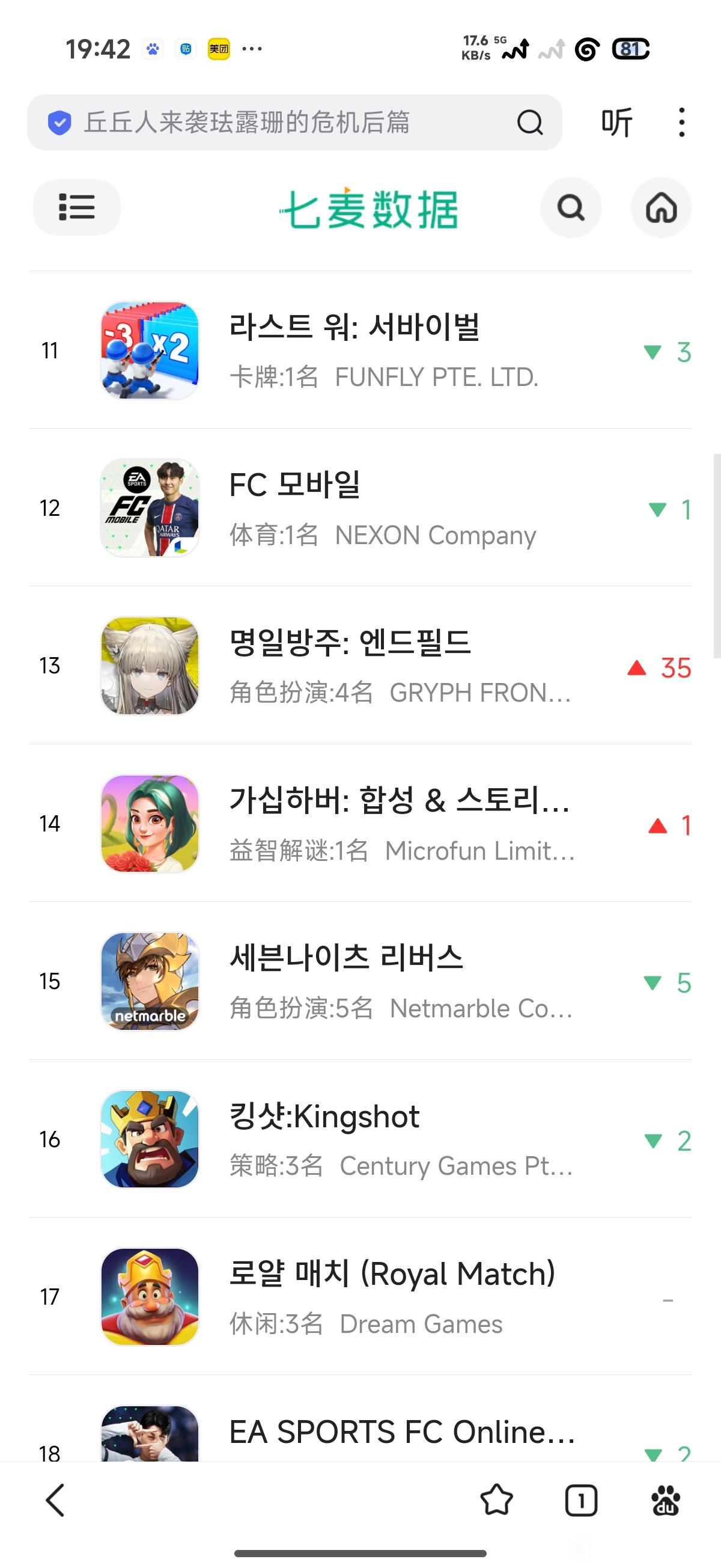Viewport: 721px width, 1568px height.
Task: Tap the 听 listen button
Action: (616, 122)
